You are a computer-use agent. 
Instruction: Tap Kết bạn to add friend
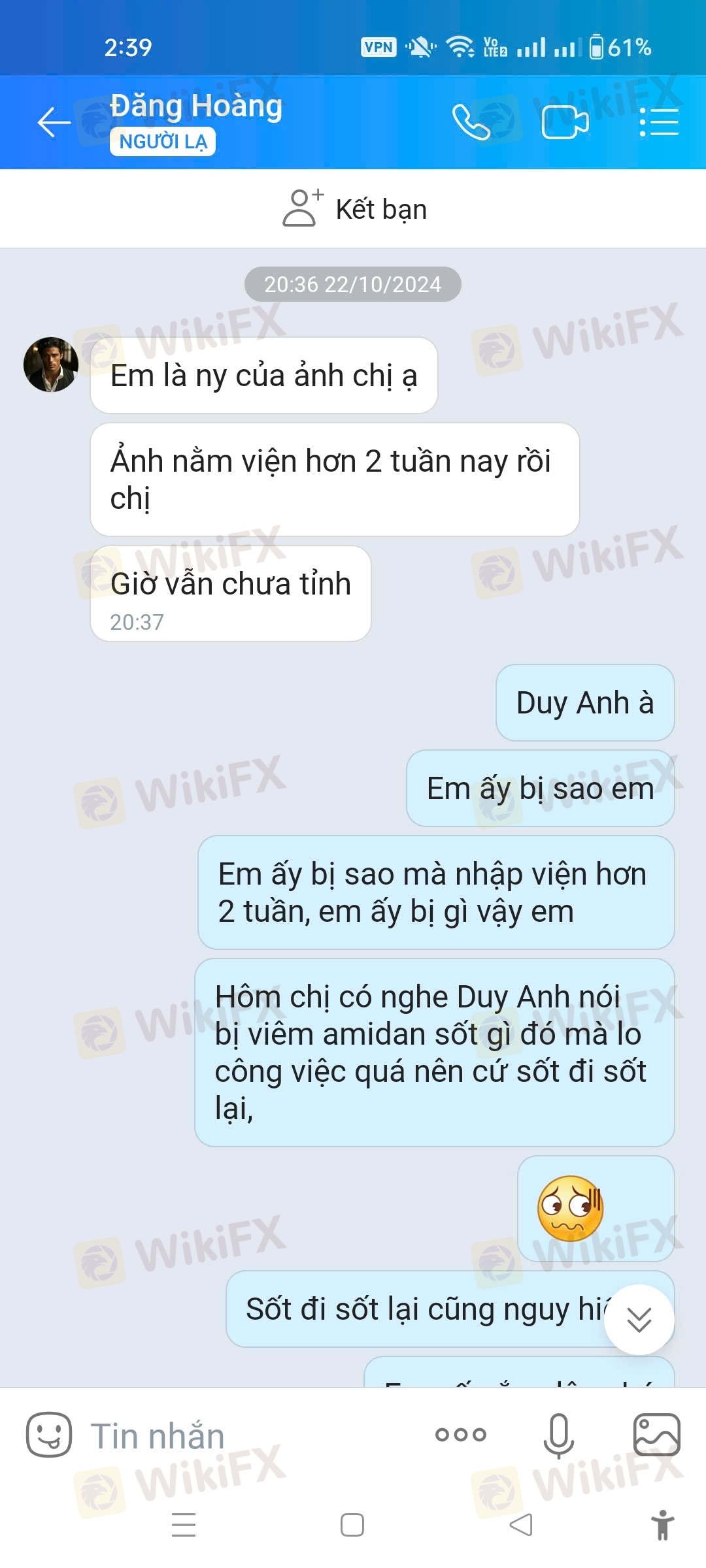tap(354, 209)
